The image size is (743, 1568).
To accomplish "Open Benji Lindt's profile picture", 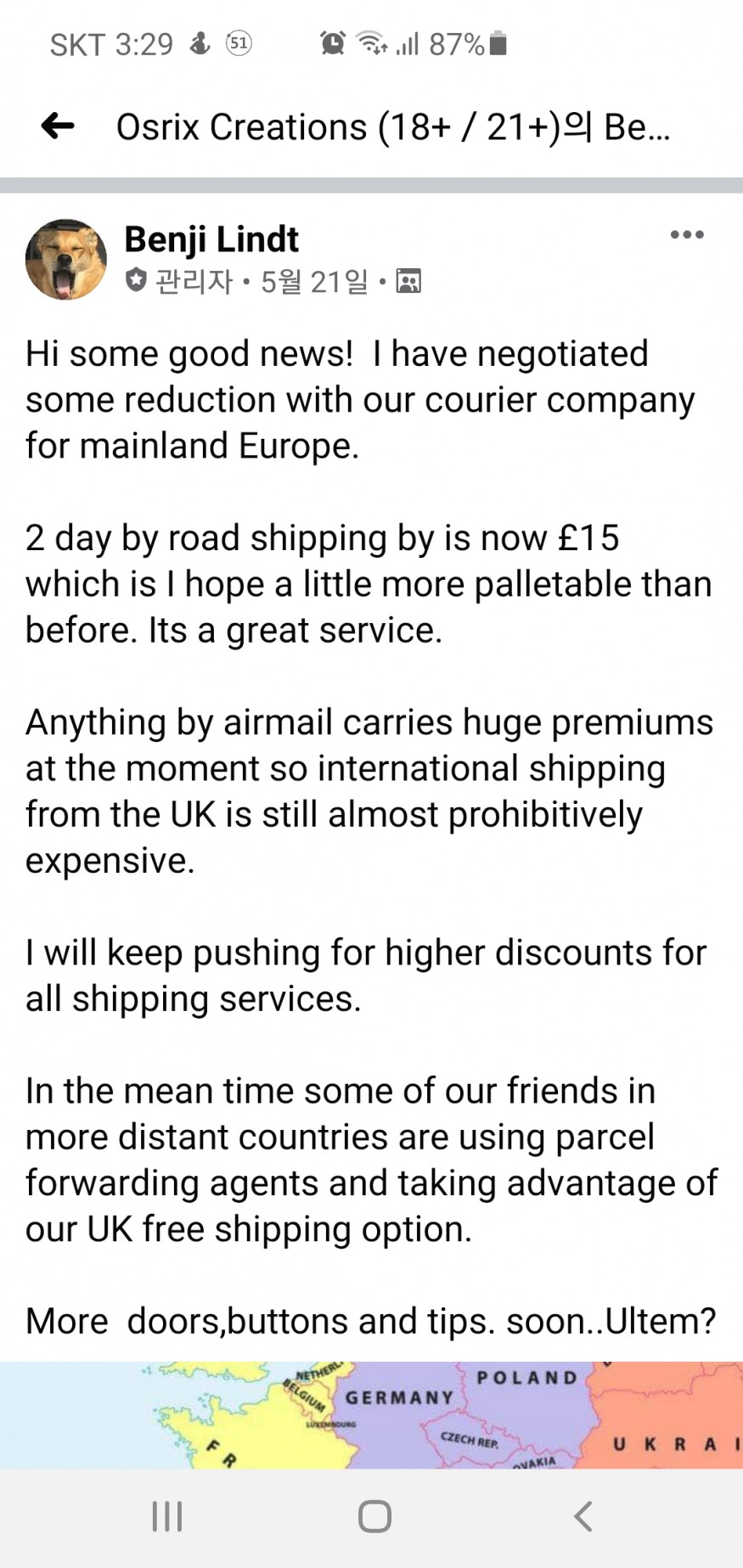I will tap(66, 260).
